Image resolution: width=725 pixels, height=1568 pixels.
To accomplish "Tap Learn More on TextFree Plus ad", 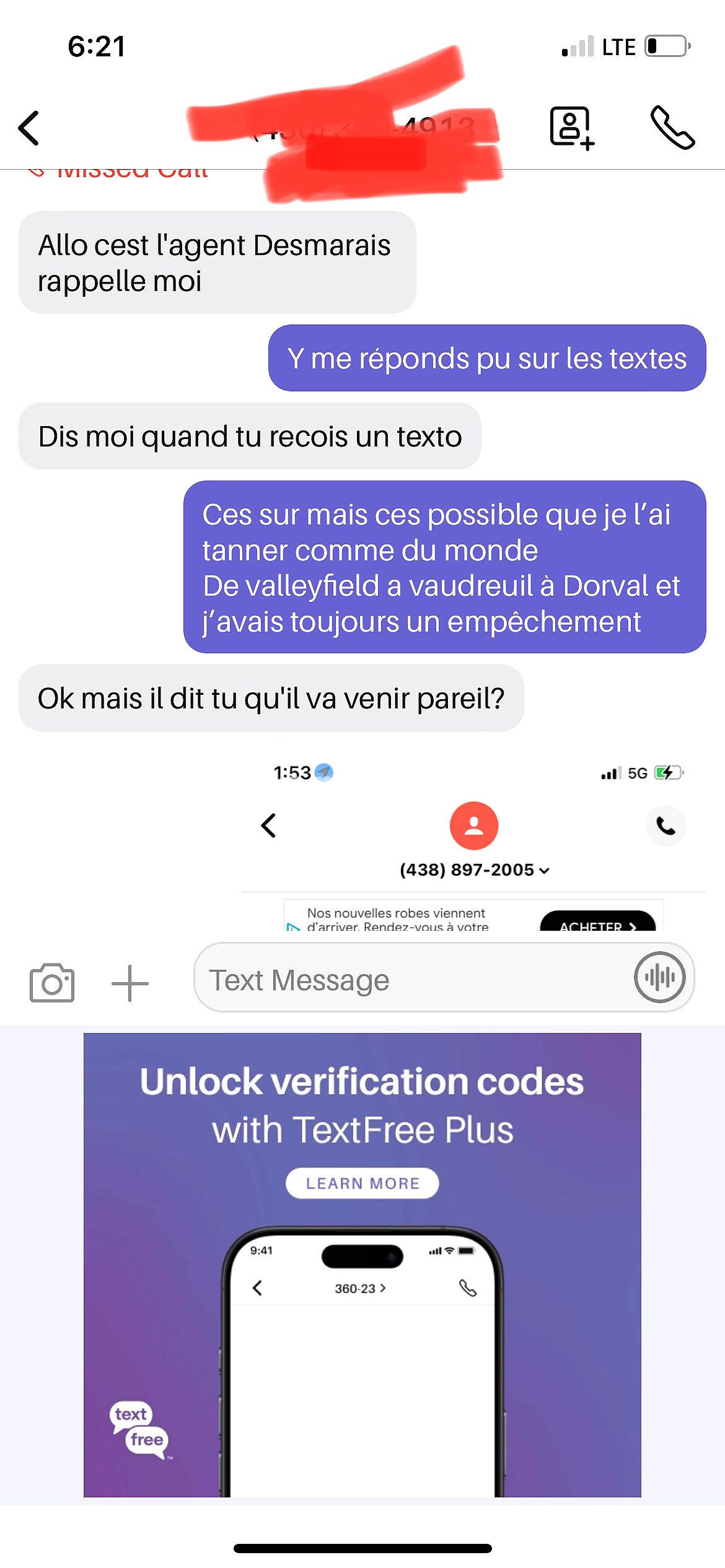I will pyautogui.click(x=362, y=1183).
